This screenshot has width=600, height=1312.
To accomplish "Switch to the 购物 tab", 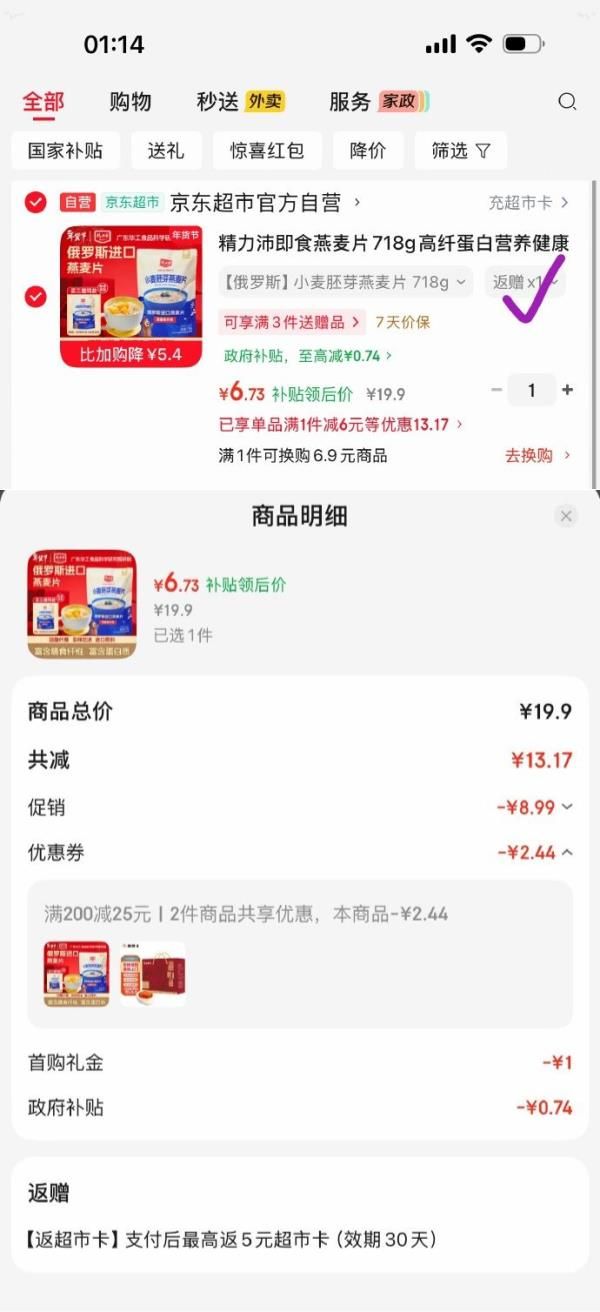I will (130, 101).
